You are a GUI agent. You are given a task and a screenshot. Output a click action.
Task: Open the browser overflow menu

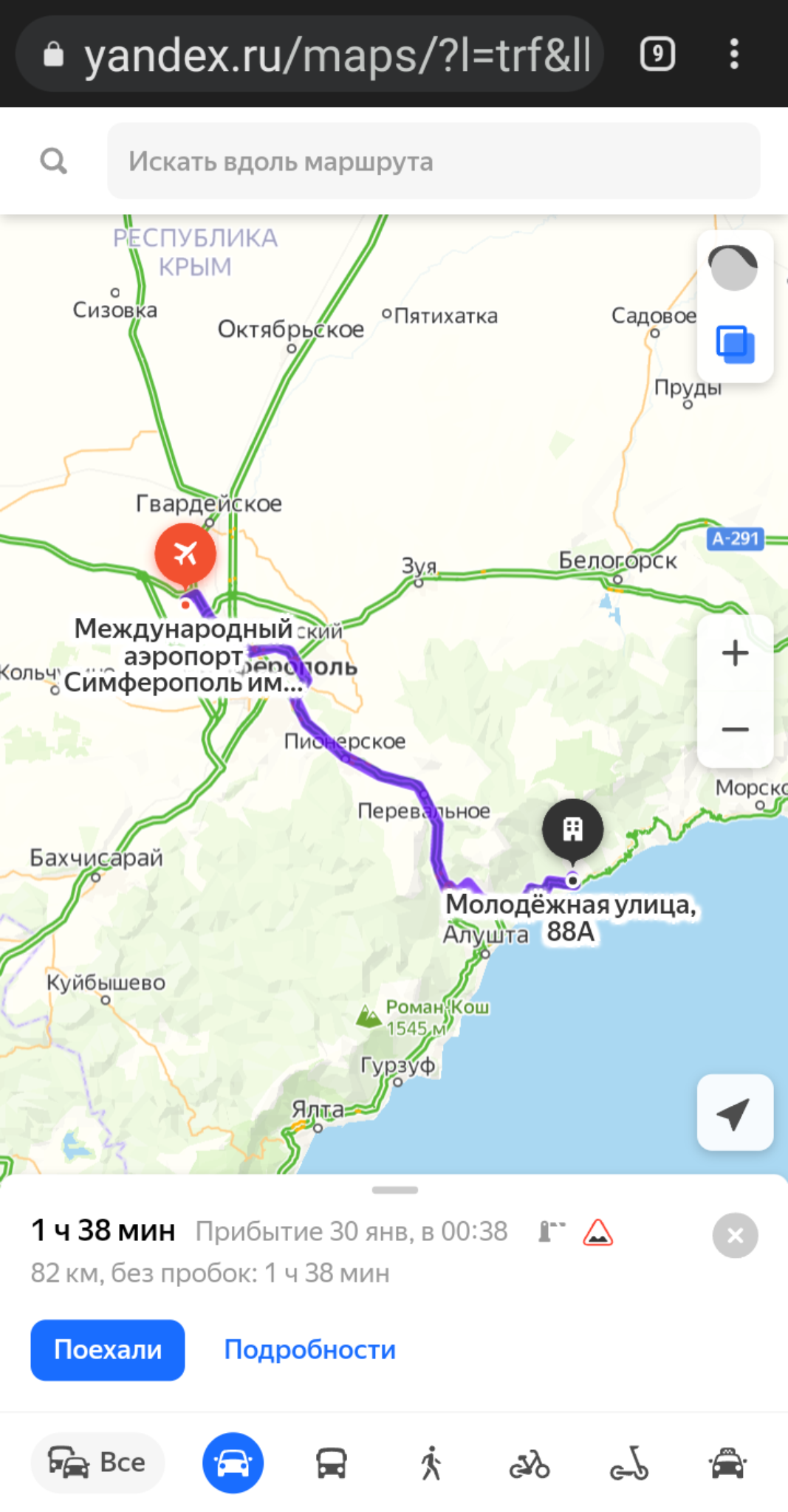click(733, 54)
